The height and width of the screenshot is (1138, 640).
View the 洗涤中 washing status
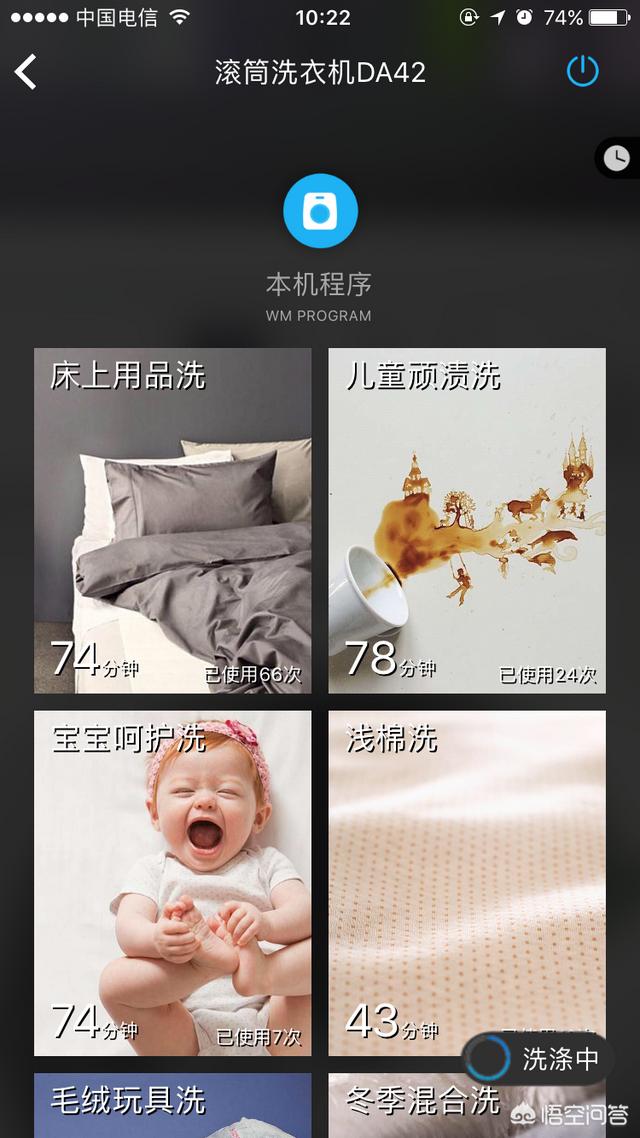click(x=538, y=1059)
